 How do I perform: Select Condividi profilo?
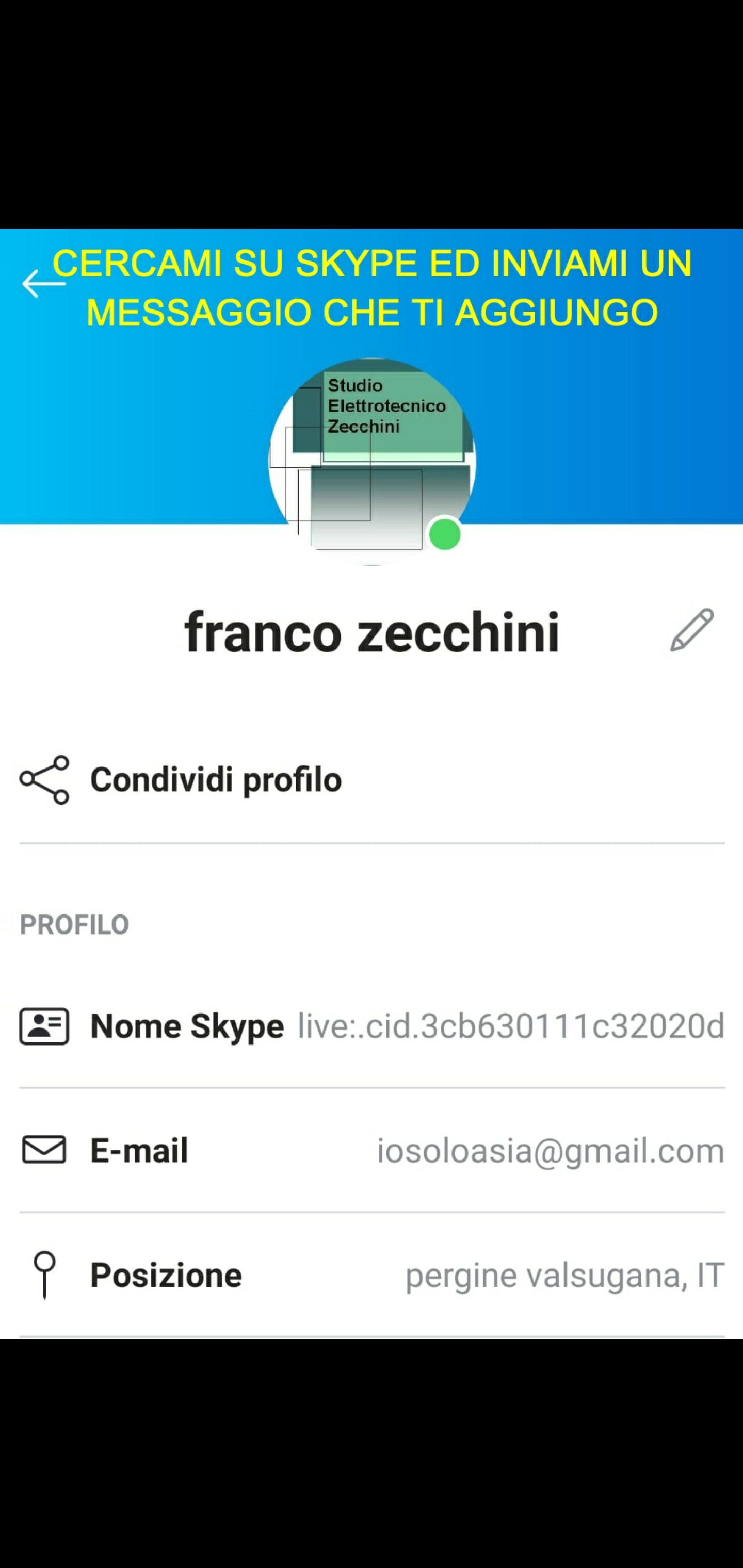click(216, 780)
